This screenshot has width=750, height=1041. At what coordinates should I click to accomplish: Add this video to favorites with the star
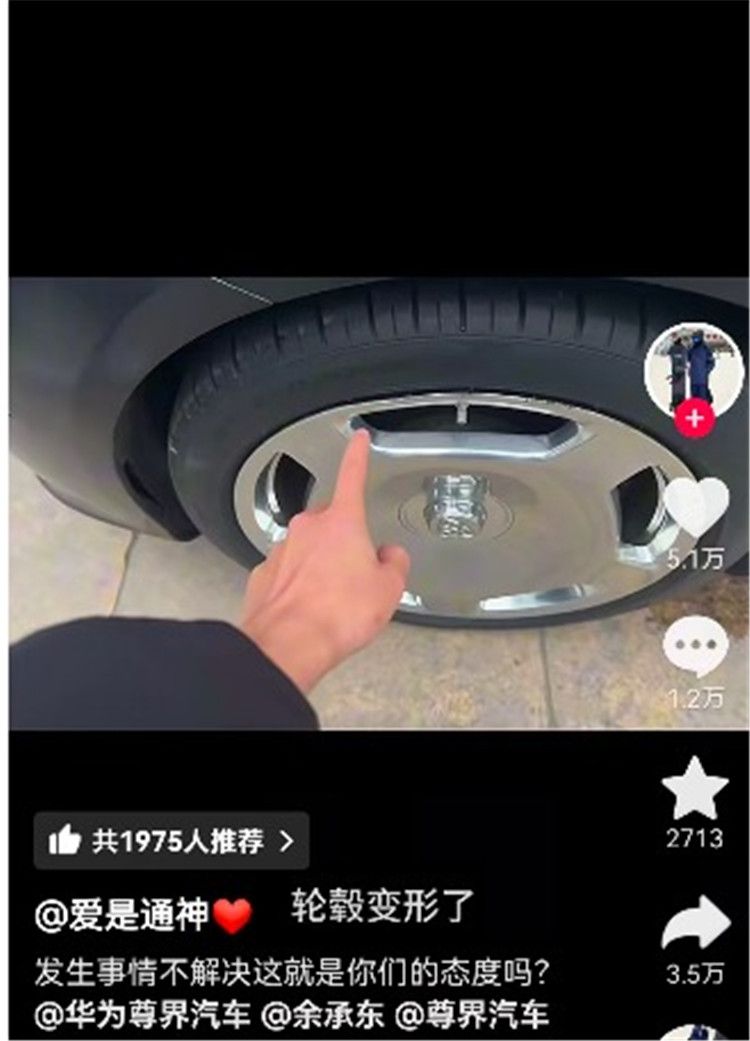[x=695, y=790]
